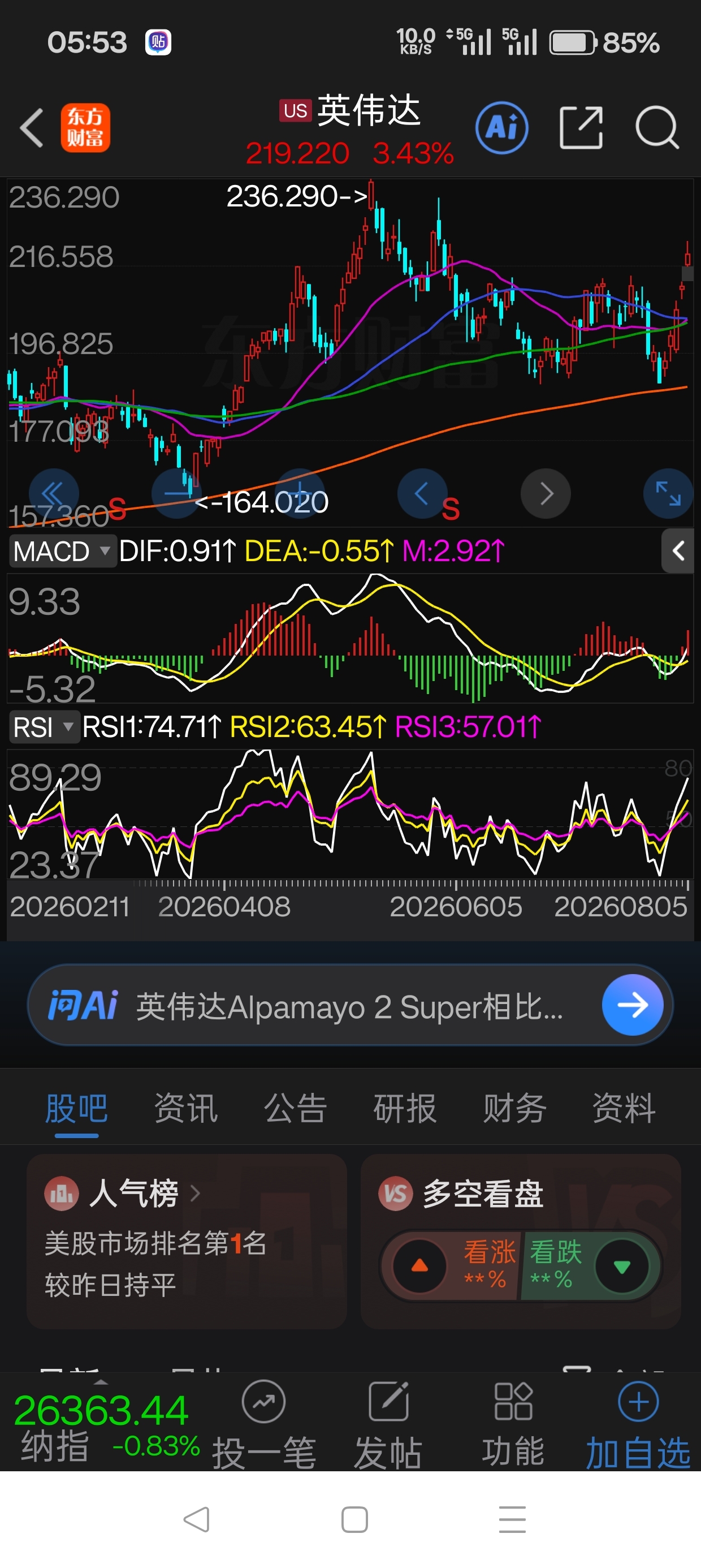Switch to the 财务 tab
This screenshot has height=1568, width=701.
[514, 1108]
